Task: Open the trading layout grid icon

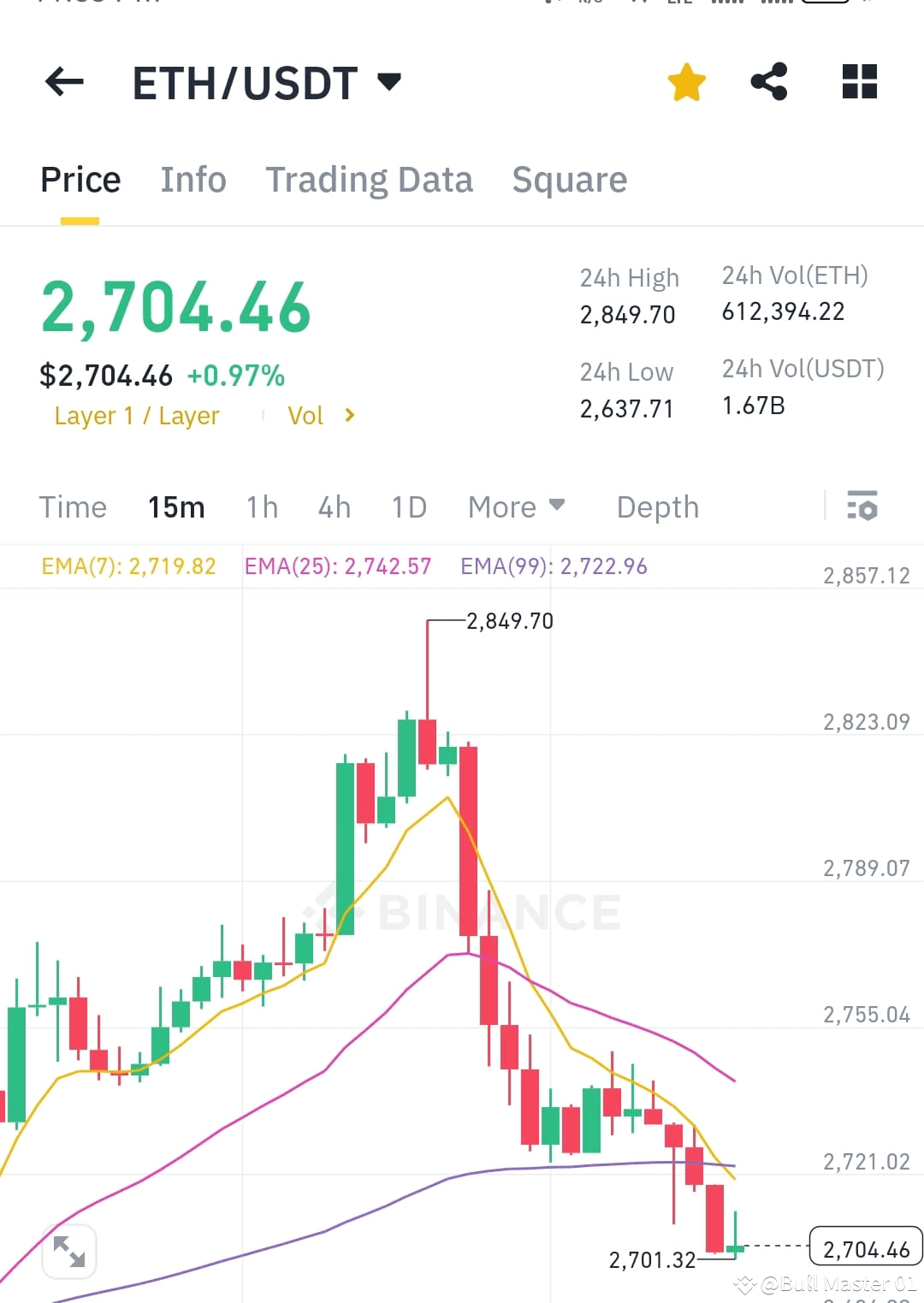Action: click(859, 80)
